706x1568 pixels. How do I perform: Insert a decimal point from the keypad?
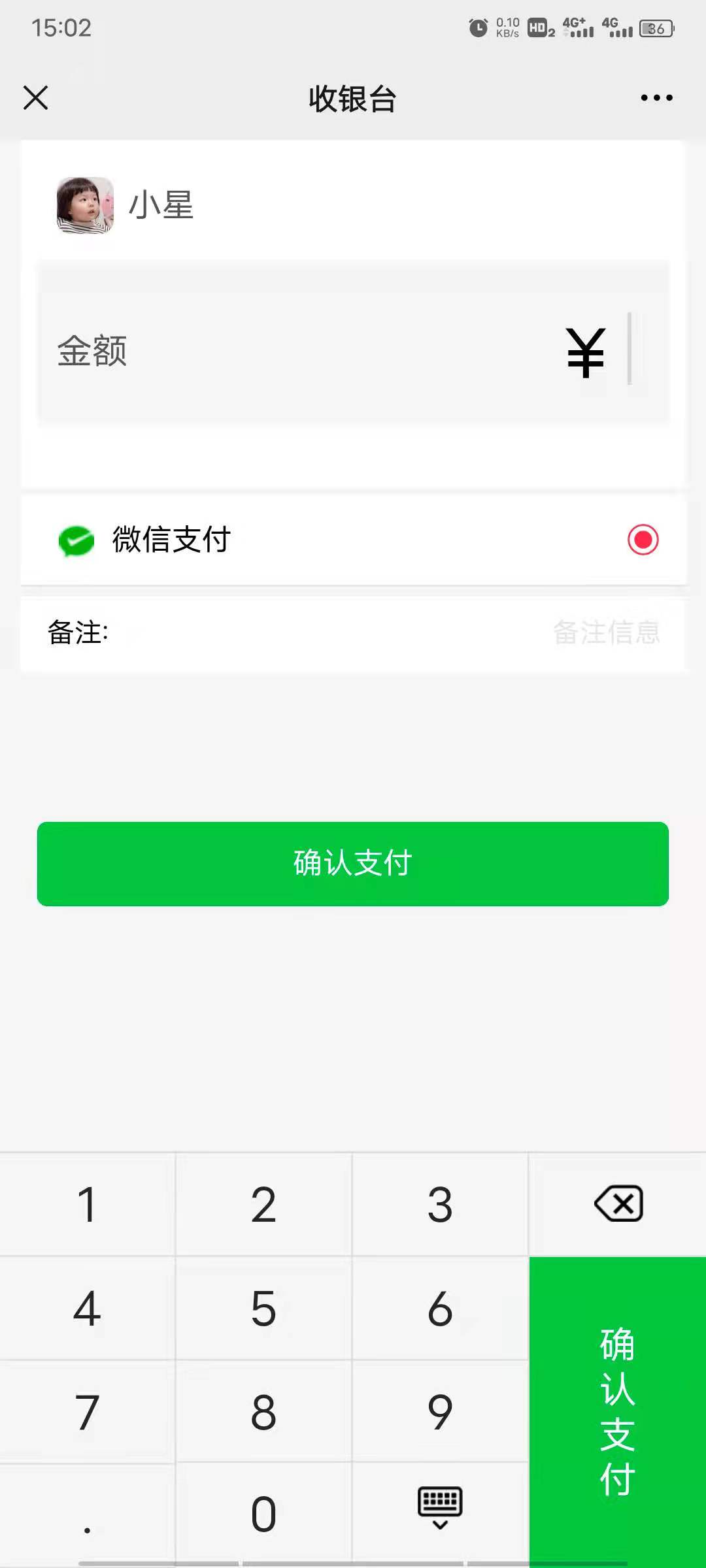point(88,1514)
